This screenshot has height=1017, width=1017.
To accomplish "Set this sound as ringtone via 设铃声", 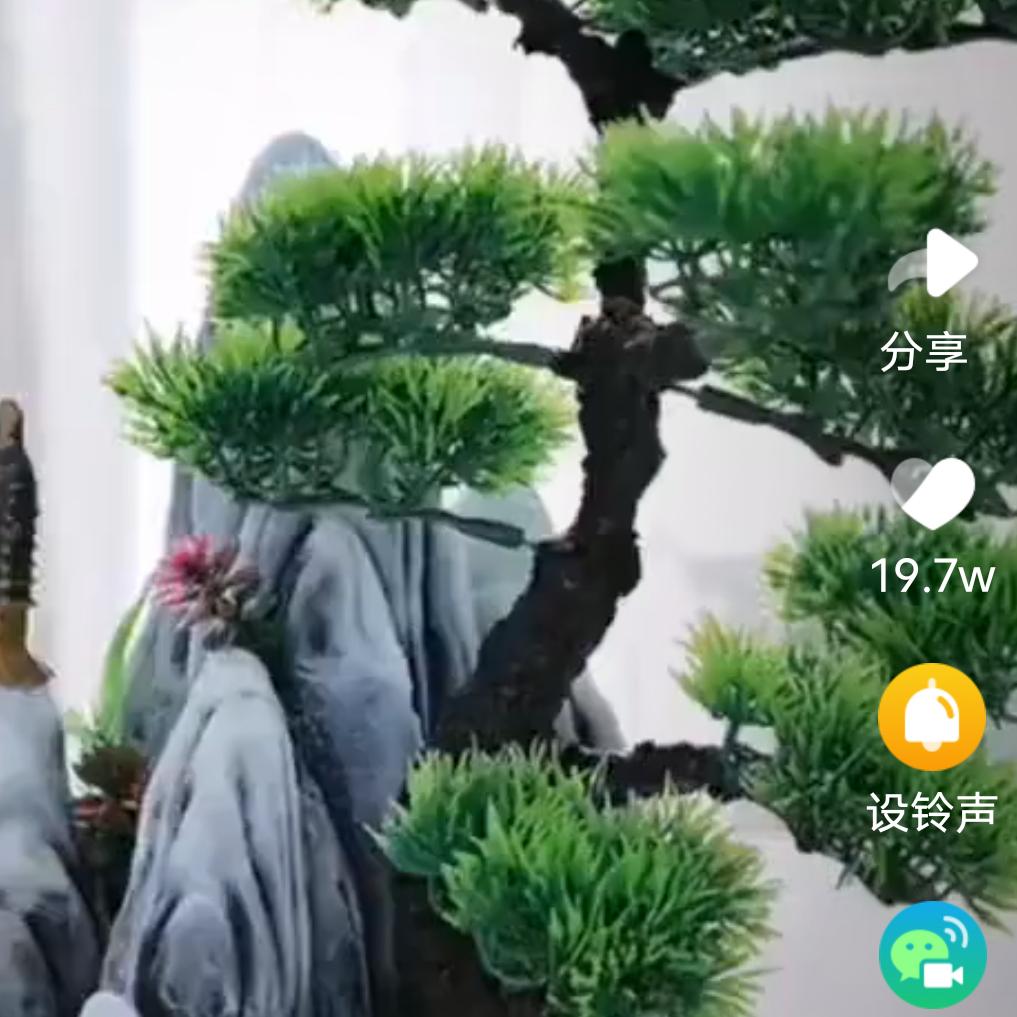I will point(931,717).
